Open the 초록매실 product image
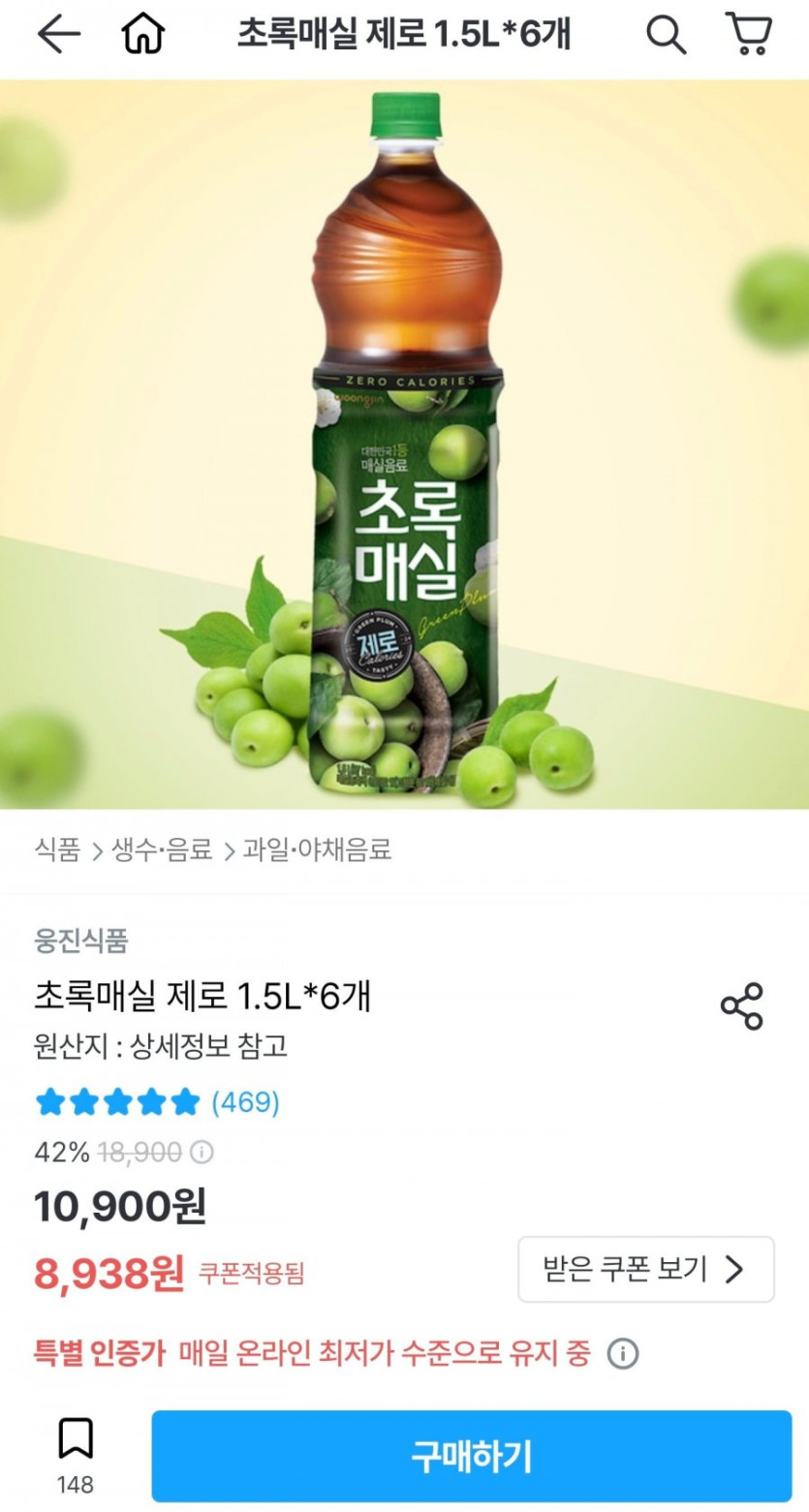 (x=404, y=446)
